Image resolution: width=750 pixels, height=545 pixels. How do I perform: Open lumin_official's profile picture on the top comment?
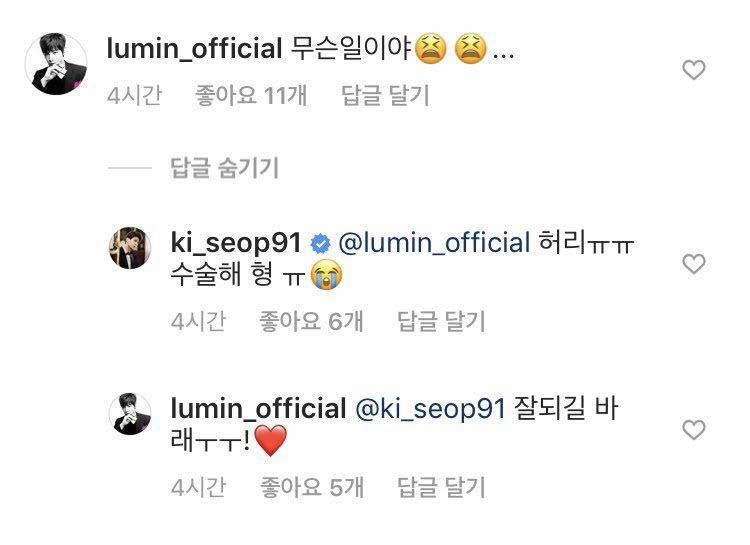click(x=56, y=64)
